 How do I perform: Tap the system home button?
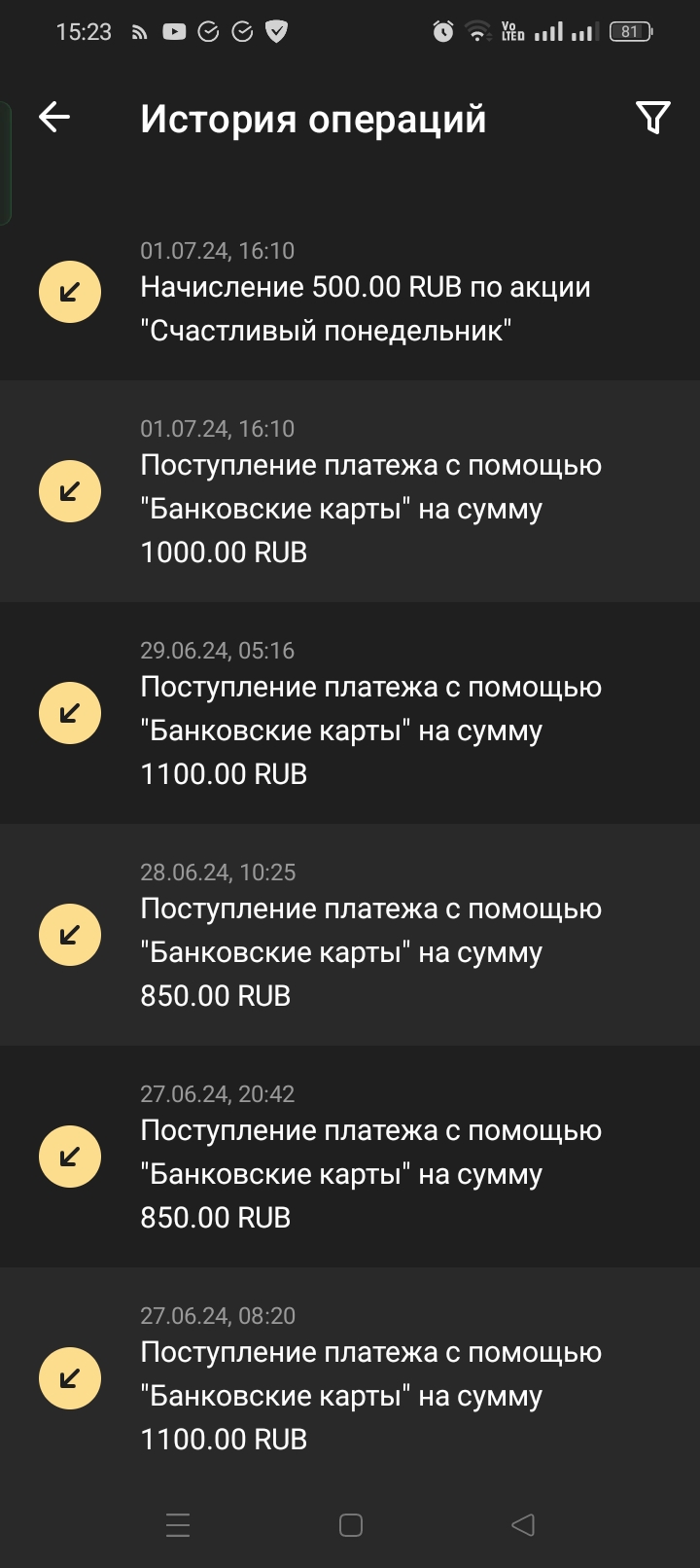click(x=351, y=1524)
